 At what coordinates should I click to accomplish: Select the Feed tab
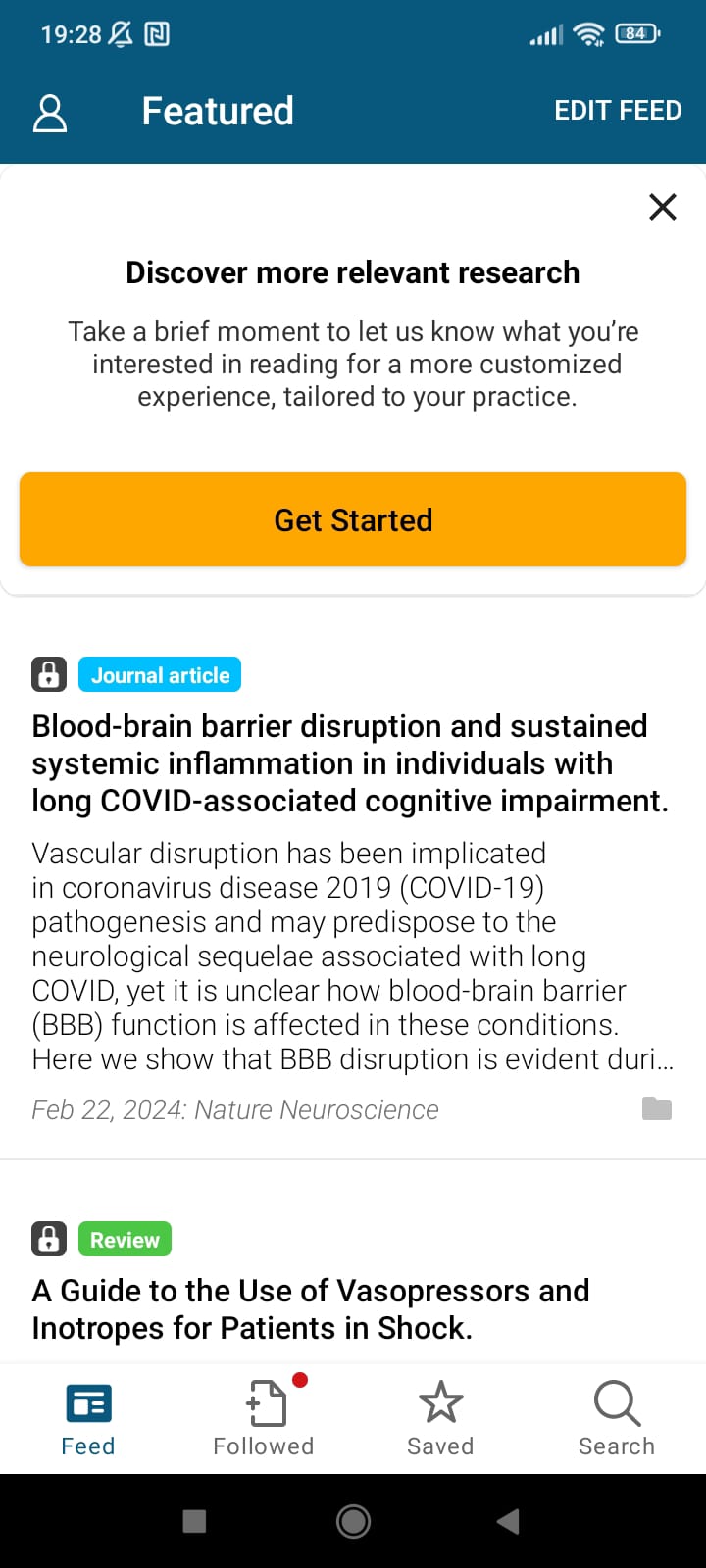click(x=88, y=1419)
